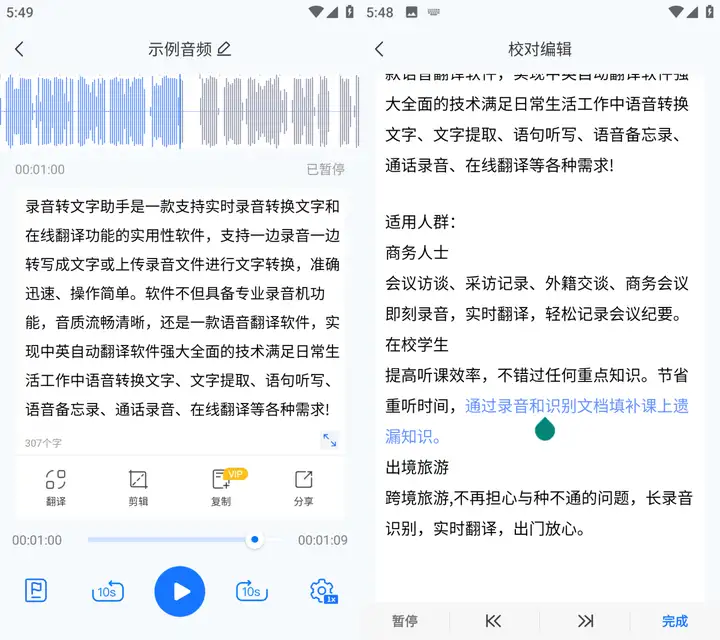Share the recording via 分享
Viewport: 720px width, 640px height.
(304, 488)
